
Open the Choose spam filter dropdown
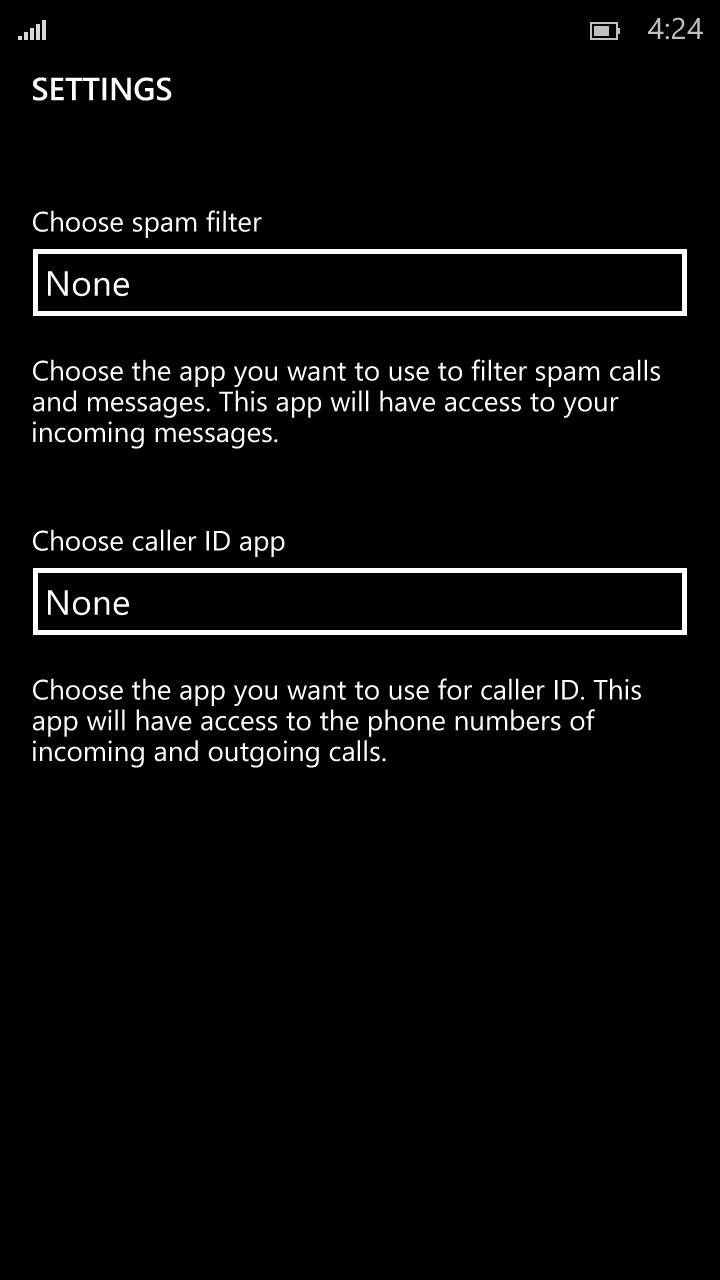360,283
